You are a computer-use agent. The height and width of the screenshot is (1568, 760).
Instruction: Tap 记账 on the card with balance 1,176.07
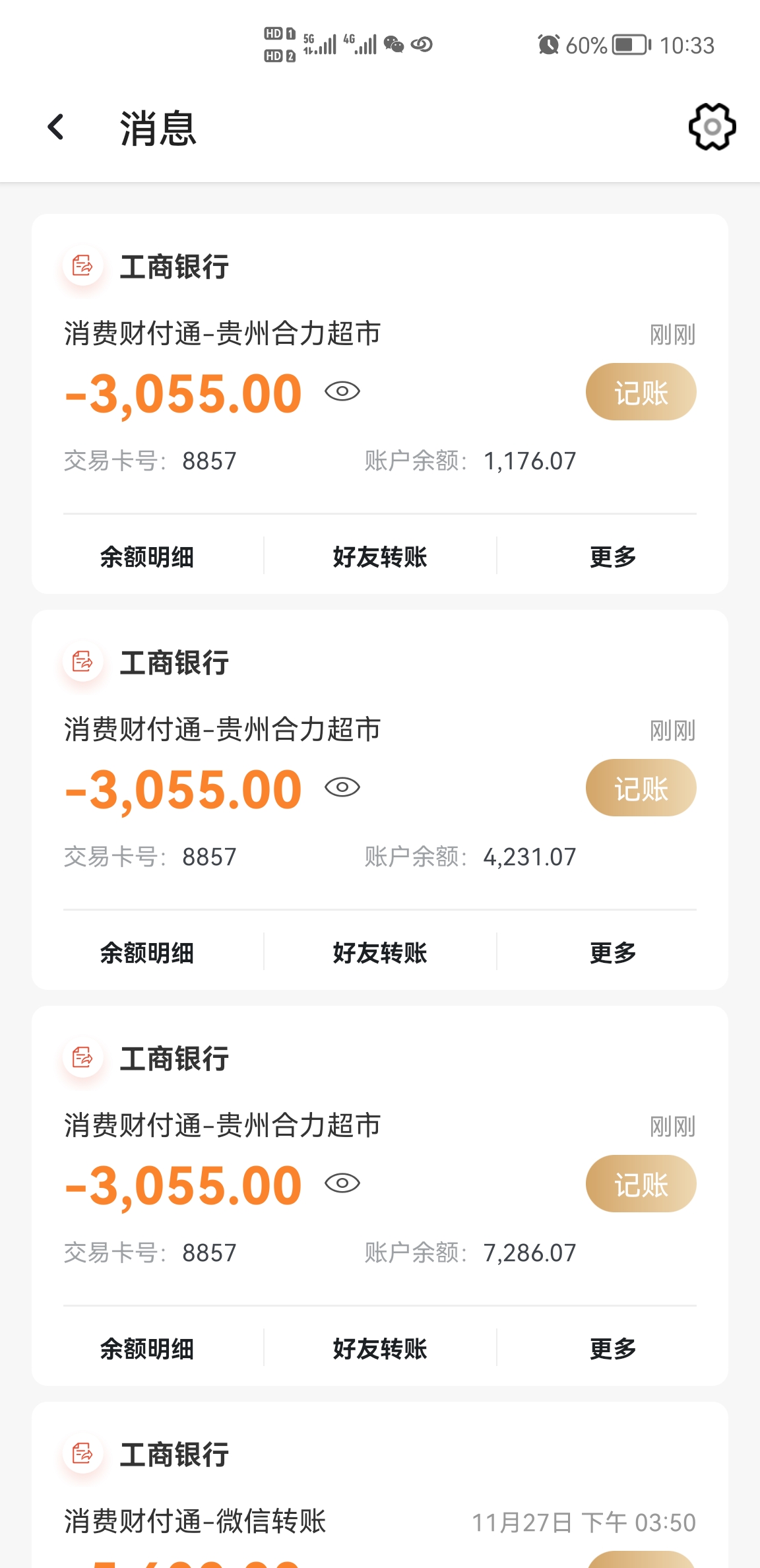[x=641, y=392]
